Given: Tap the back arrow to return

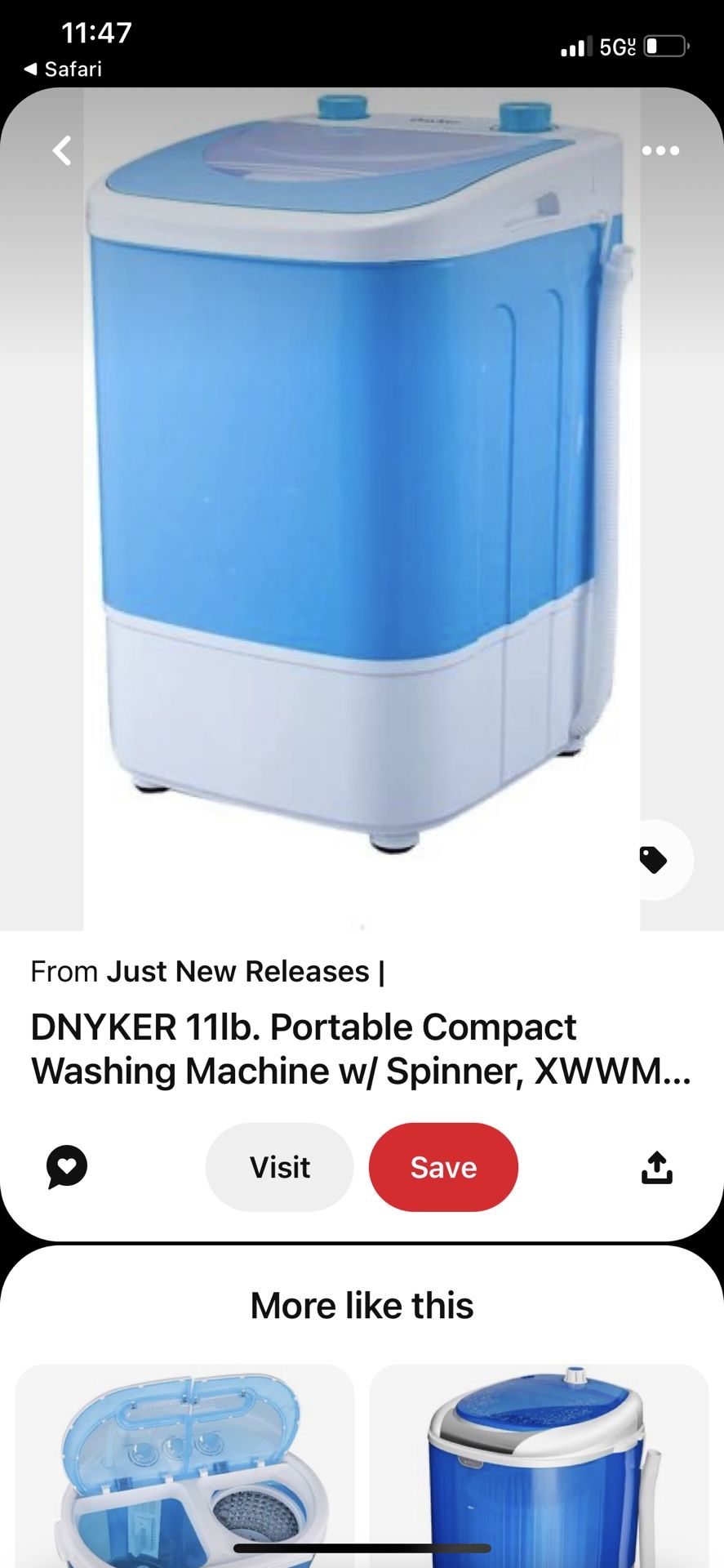Looking at the screenshot, I should (x=60, y=150).
